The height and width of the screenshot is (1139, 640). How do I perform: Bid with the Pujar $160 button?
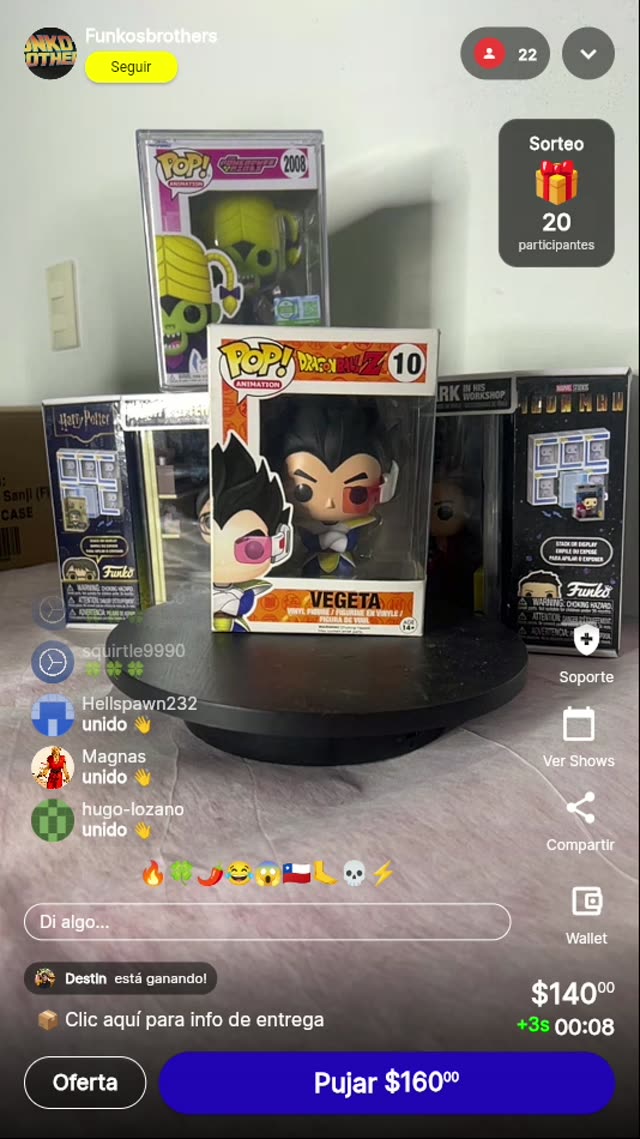tap(386, 1082)
